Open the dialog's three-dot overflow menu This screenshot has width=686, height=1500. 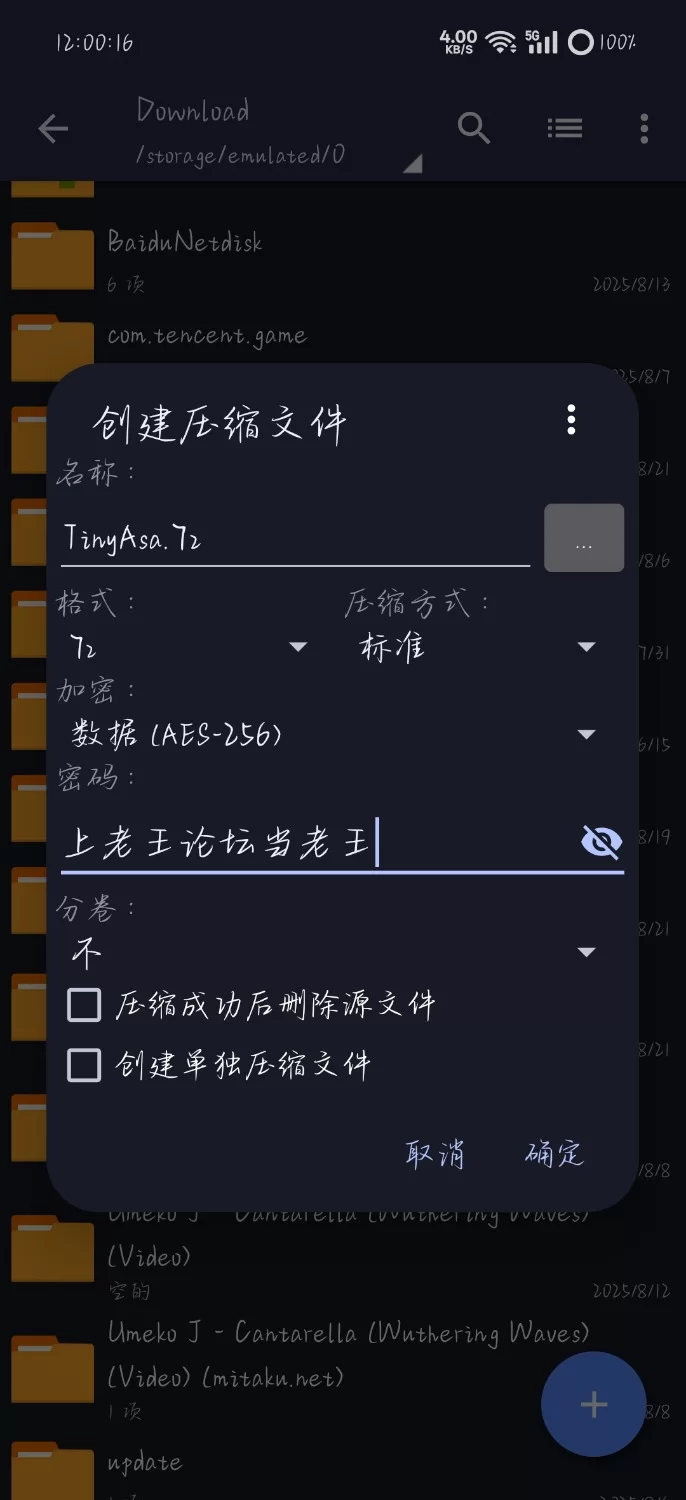571,420
